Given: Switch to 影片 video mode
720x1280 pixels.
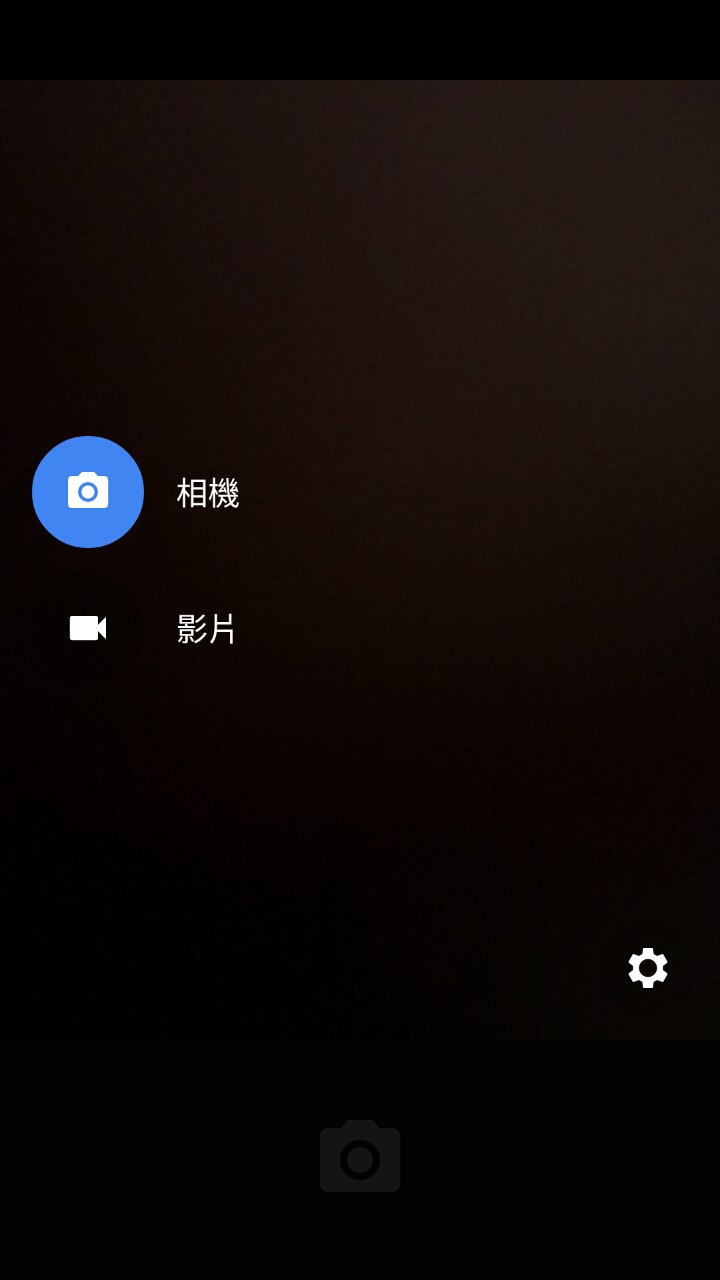Looking at the screenshot, I should coord(88,628).
